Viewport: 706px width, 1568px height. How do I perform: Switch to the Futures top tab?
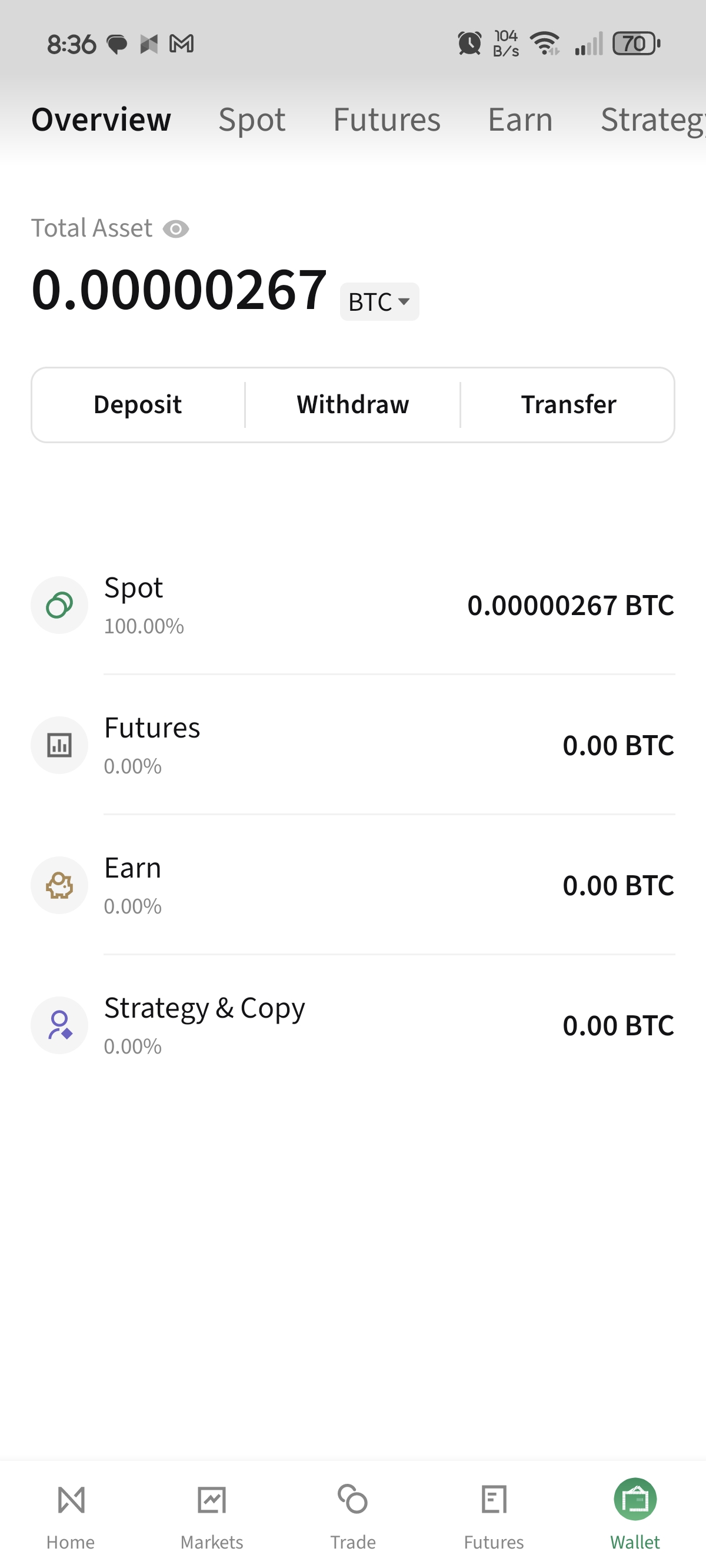point(387,119)
